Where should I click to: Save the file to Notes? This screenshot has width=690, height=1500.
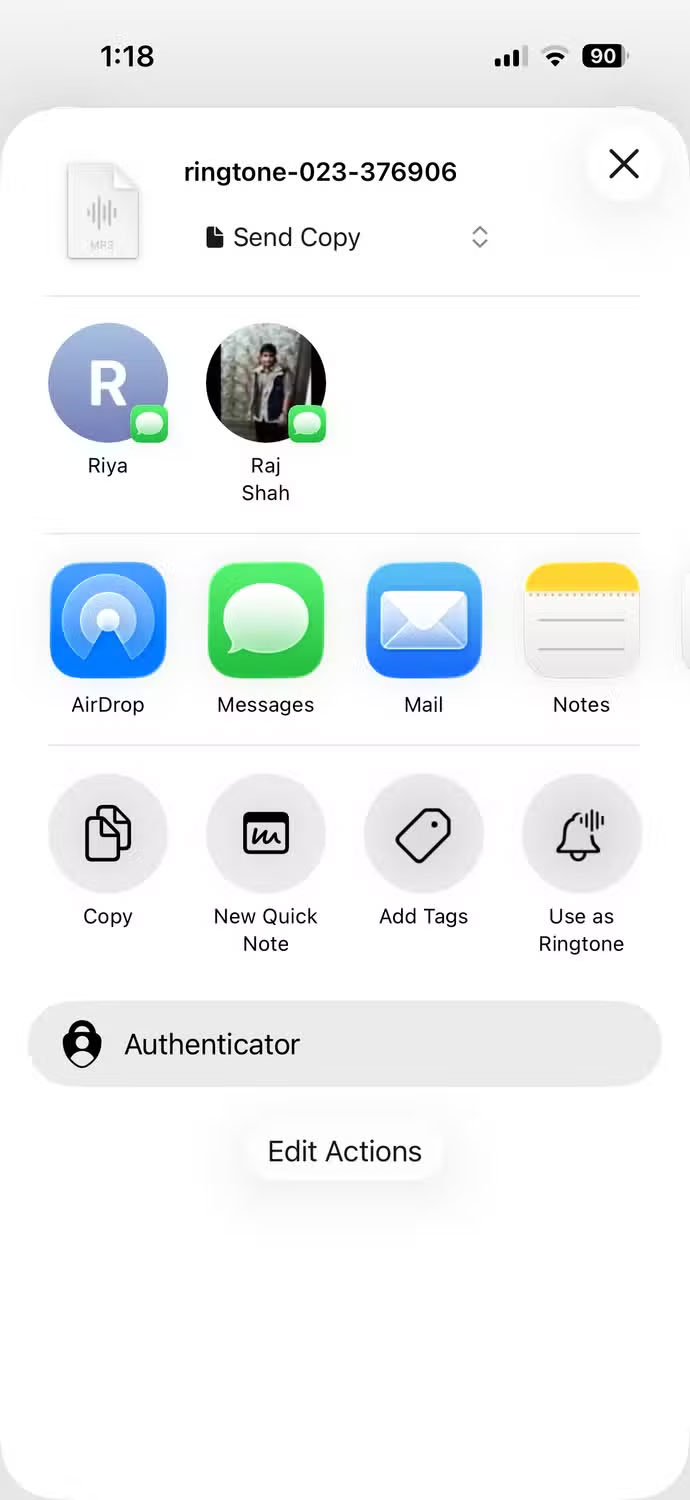click(581, 620)
